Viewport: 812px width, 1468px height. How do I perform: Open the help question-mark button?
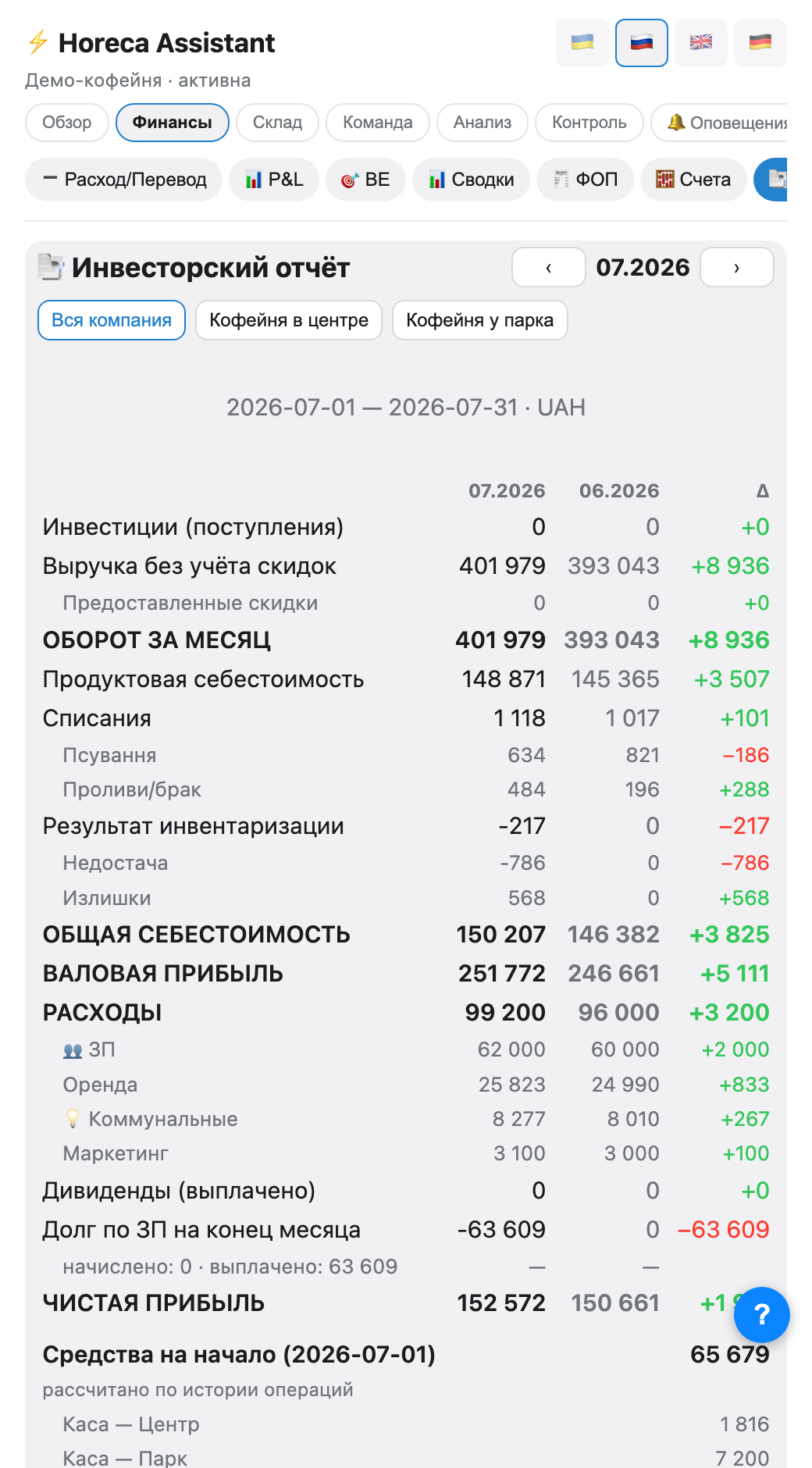762,1315
